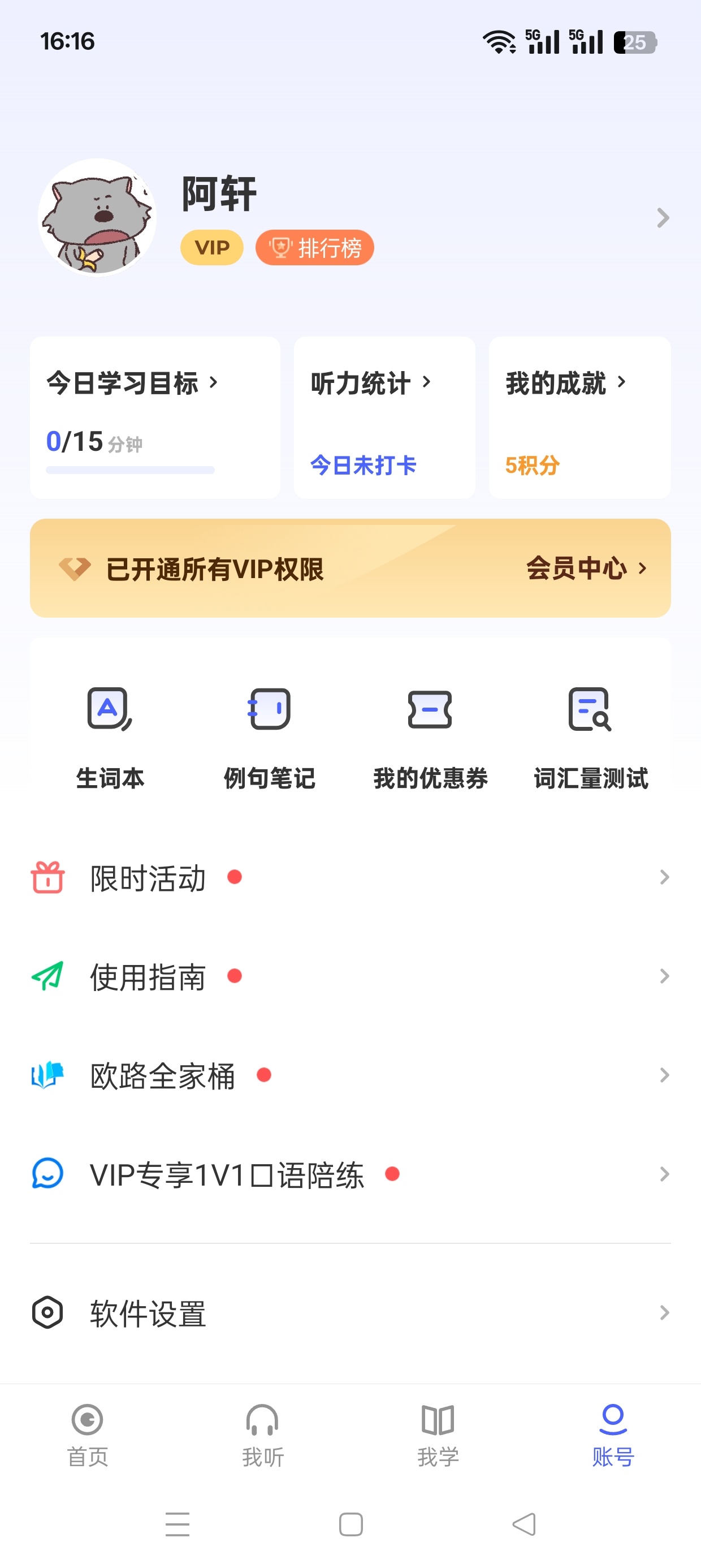Open VIP专享1V1口语陪练
This screenshot has width=701, height=1568.
coord(350,1174)
